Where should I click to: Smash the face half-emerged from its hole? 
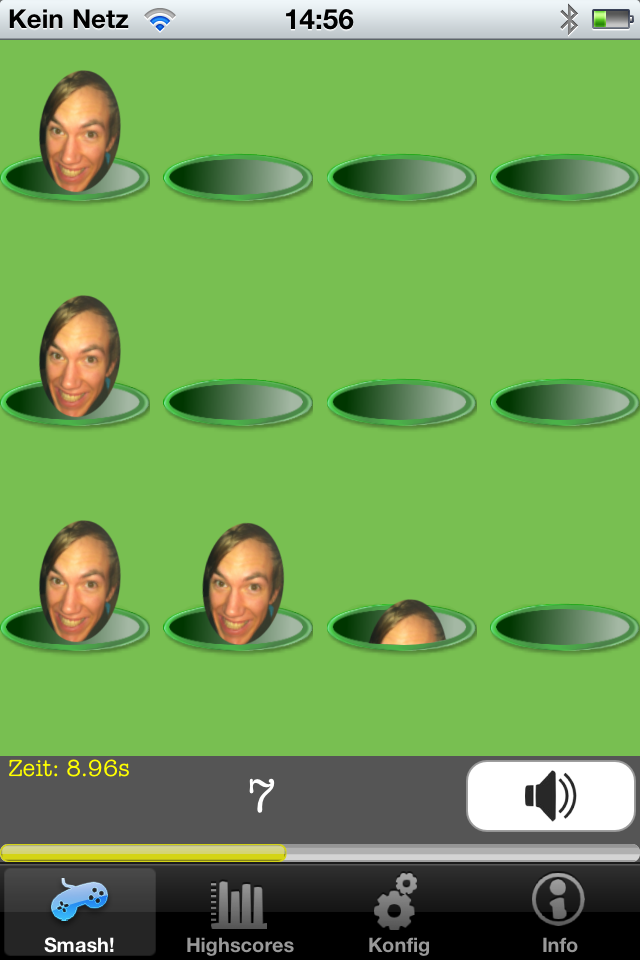point(406,622)
